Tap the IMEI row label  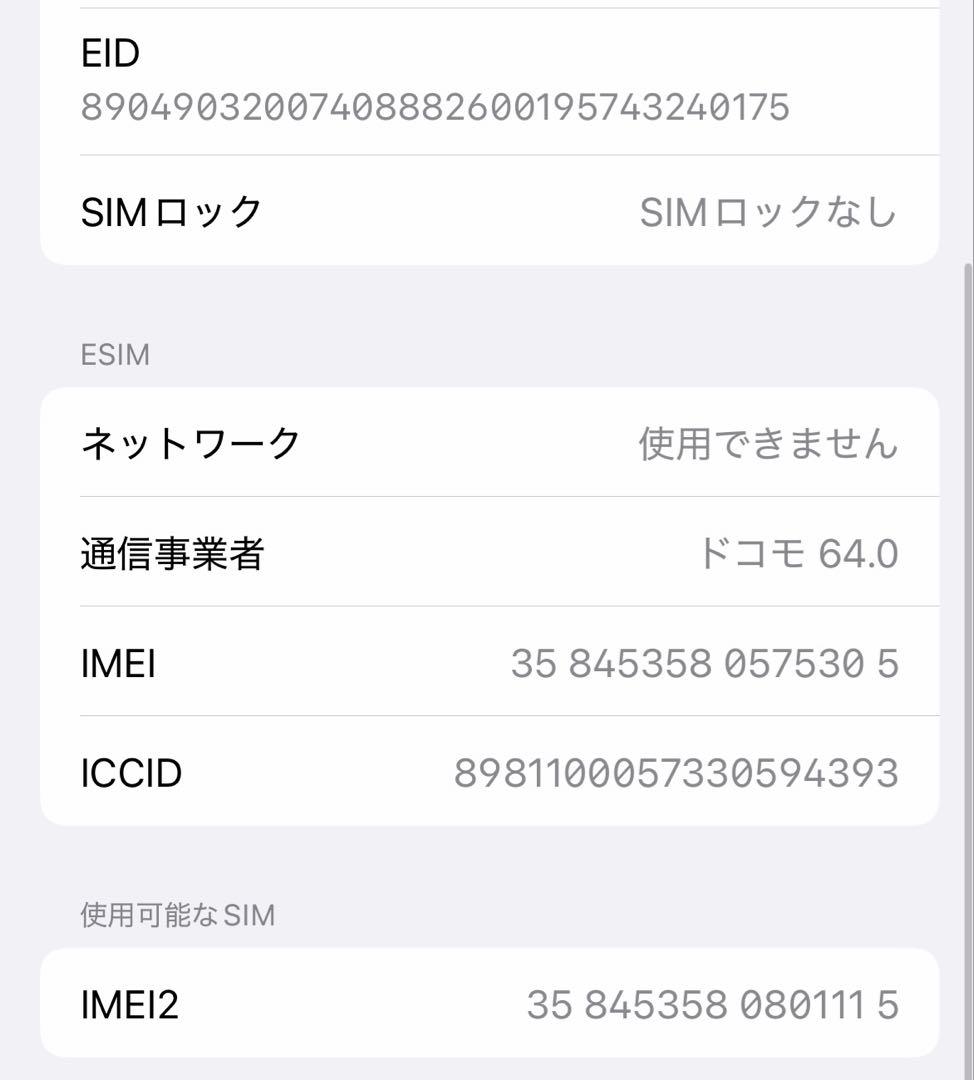(117, 663)
